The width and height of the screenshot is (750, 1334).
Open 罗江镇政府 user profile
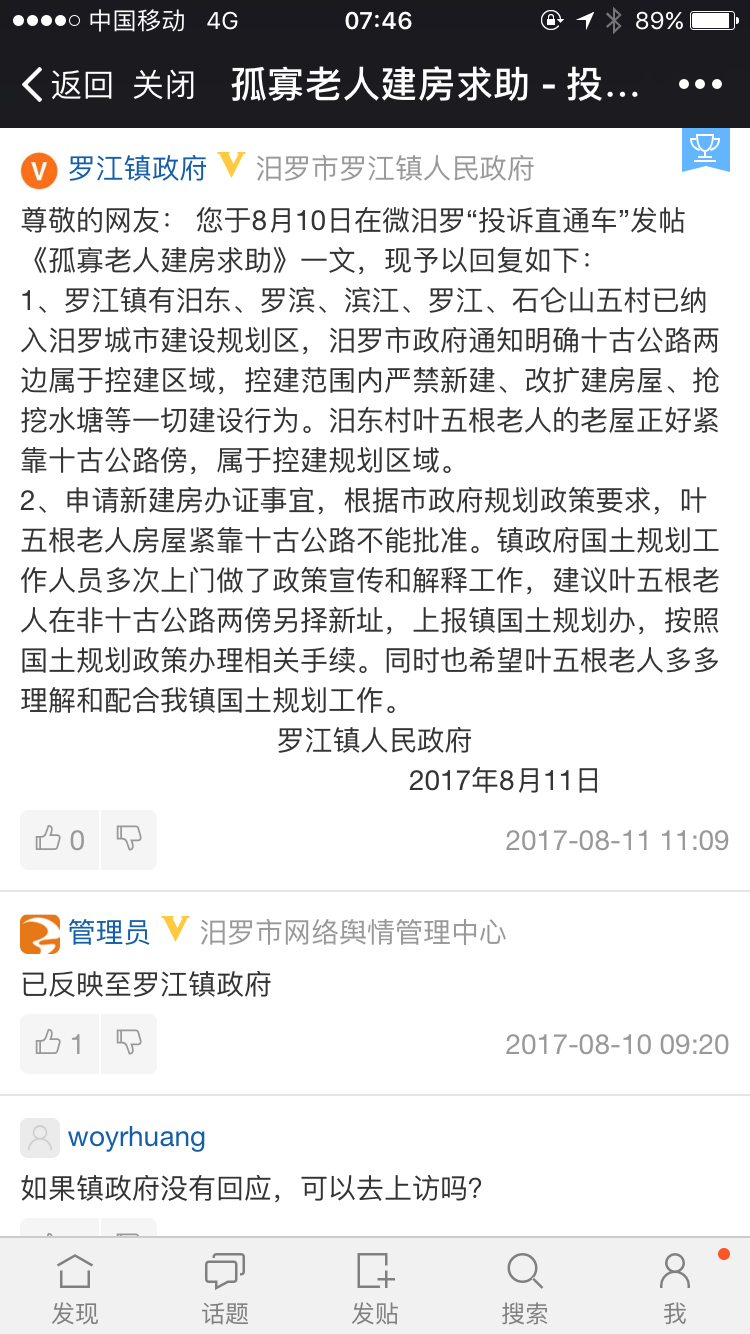point(137,168)
